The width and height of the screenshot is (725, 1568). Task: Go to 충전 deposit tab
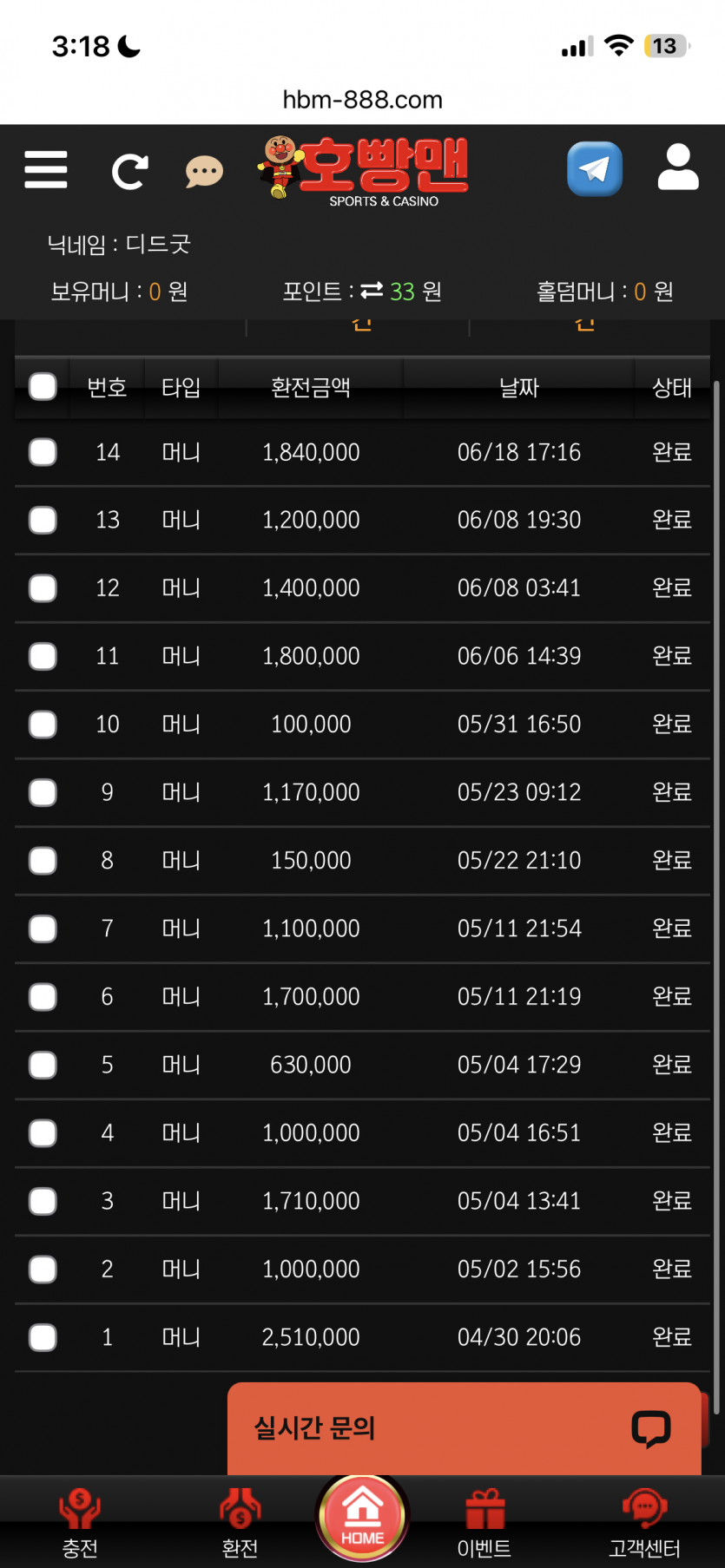pyautogui.click(x=80, y=1523)
